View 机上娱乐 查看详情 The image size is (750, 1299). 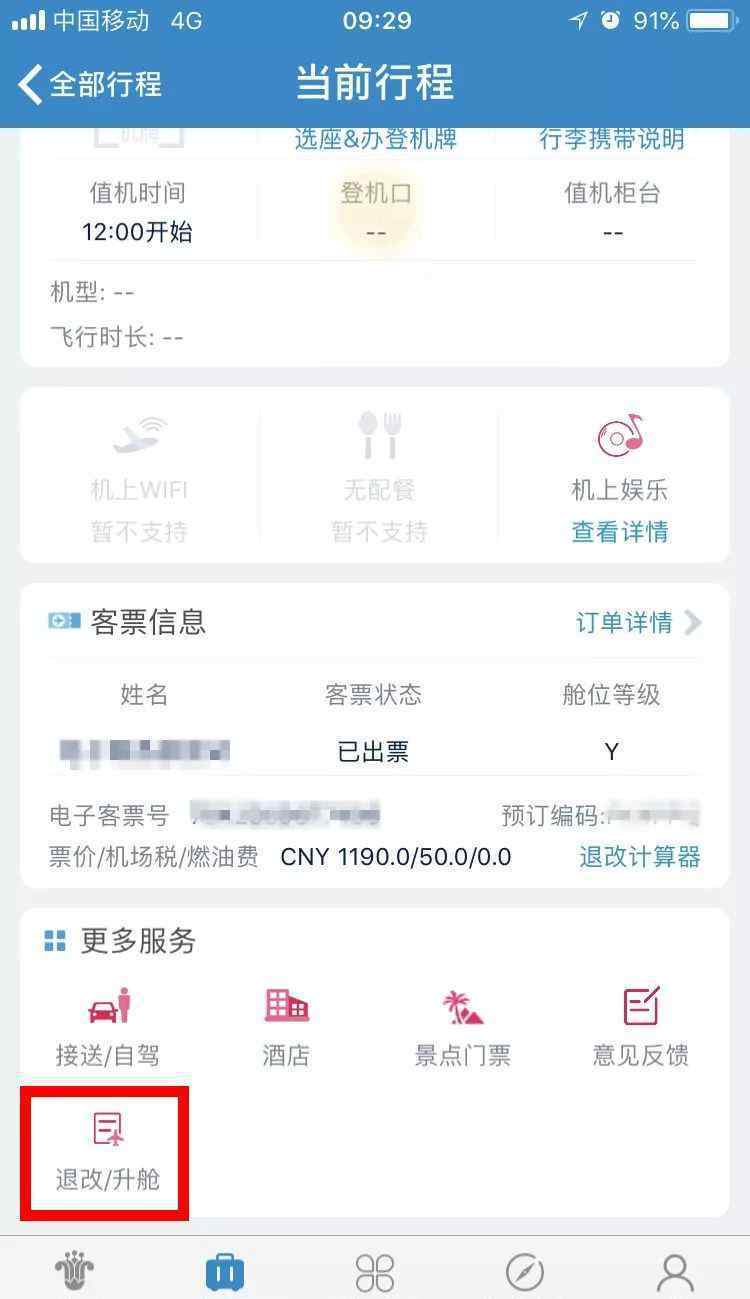(x=619, y=531)
